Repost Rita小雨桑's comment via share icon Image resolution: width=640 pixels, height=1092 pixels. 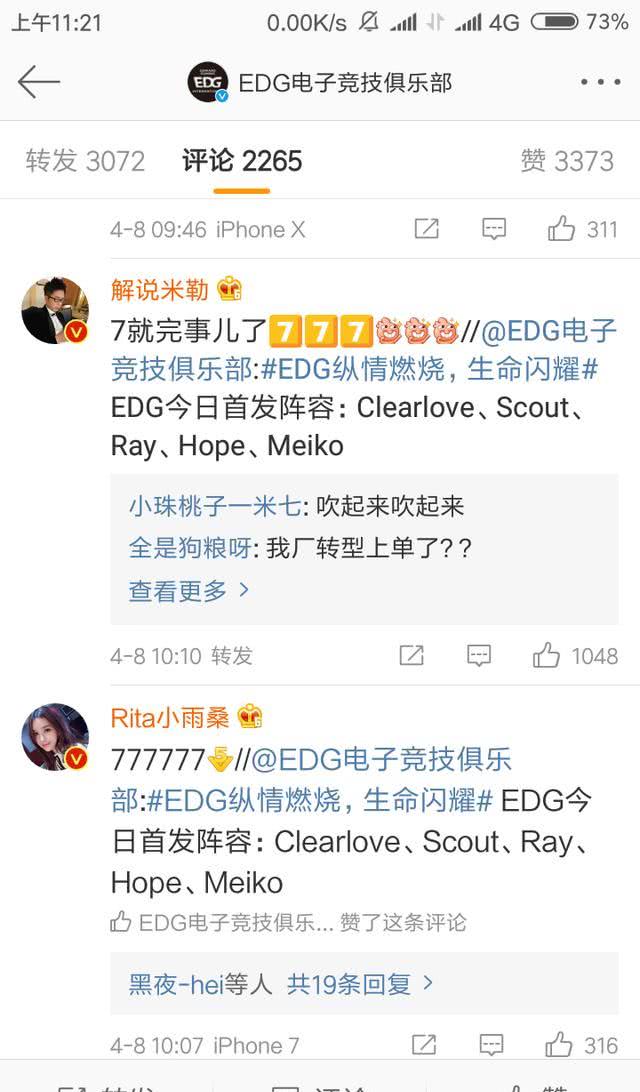pos(424,1045)
